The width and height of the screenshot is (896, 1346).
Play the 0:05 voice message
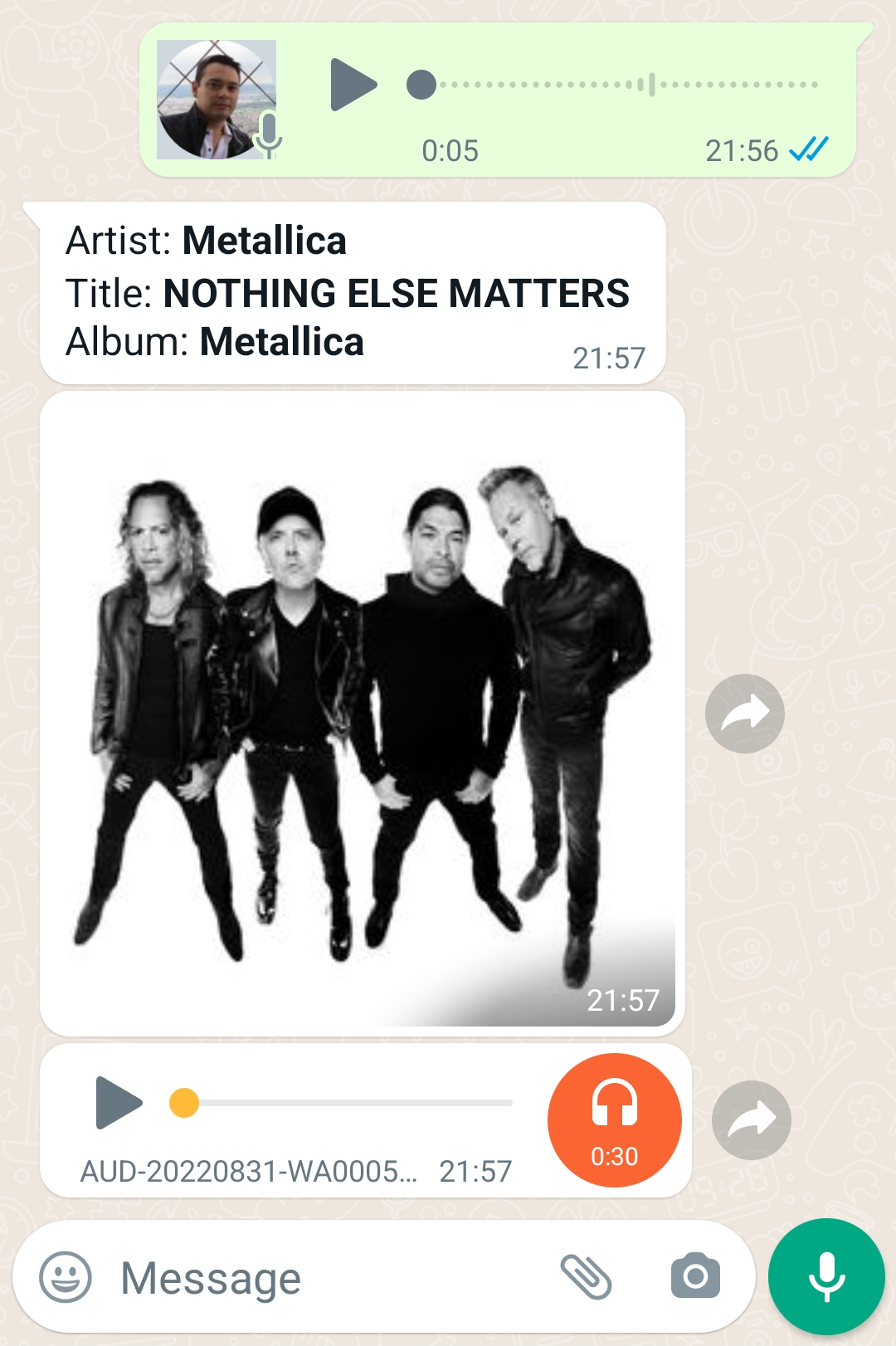(352, 85)
